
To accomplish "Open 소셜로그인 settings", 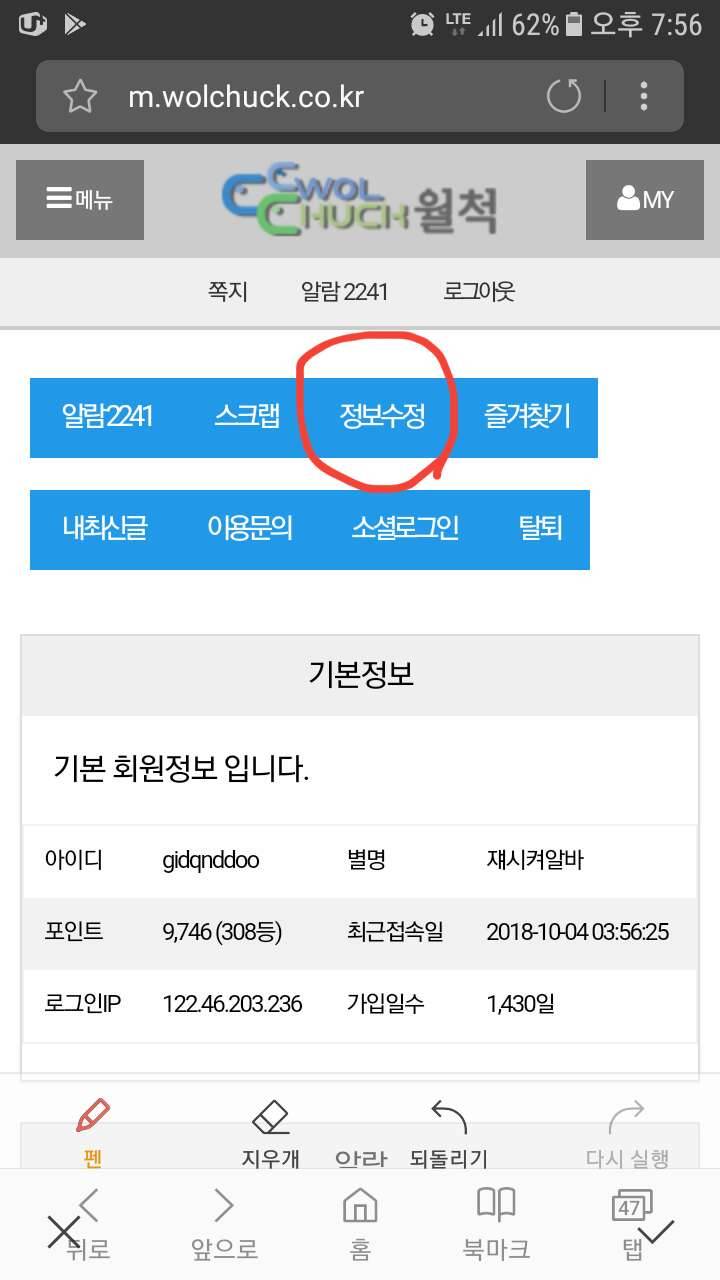I will click(405, 529).
